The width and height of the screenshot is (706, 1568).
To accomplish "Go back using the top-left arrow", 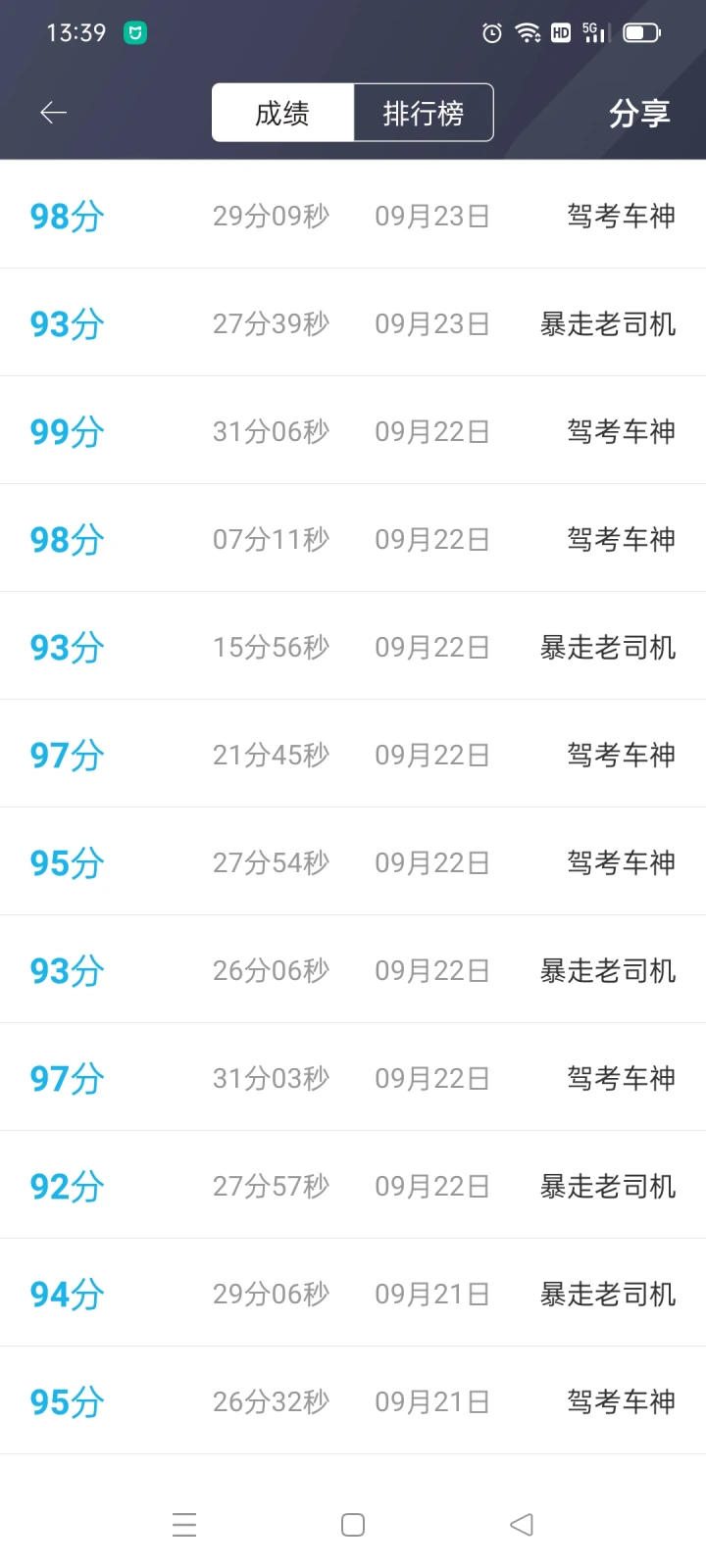I will pyautogui.click(x=53, y=113).
